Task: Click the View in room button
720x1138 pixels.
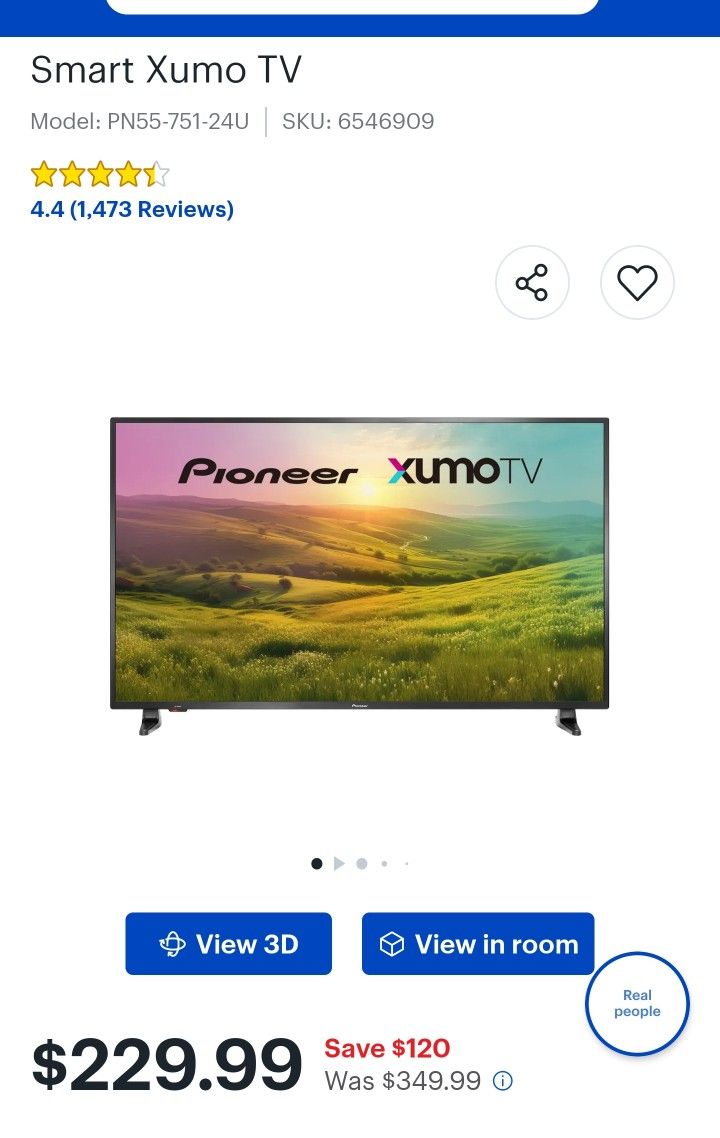Action: [478, 943]
